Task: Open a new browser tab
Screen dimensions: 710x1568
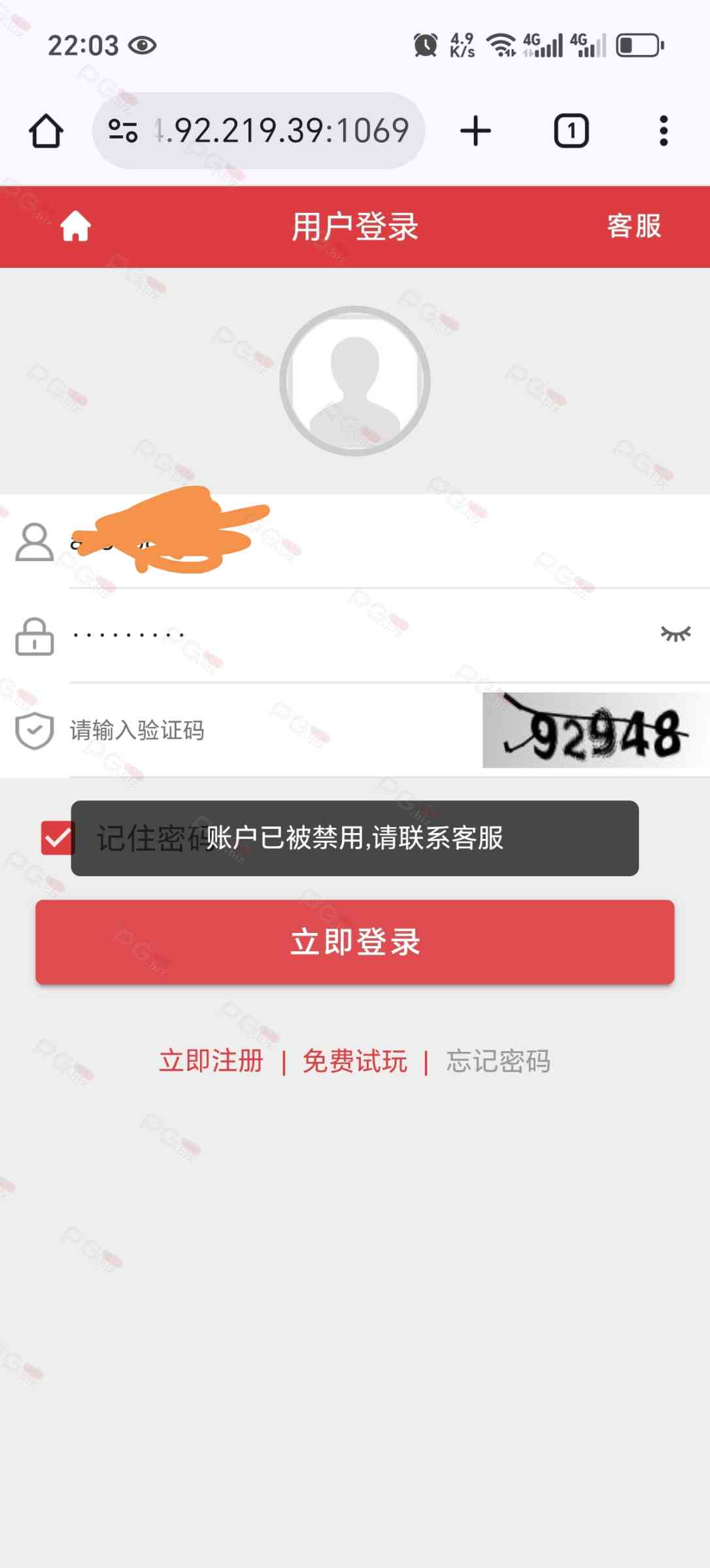Action: [475, 131]
